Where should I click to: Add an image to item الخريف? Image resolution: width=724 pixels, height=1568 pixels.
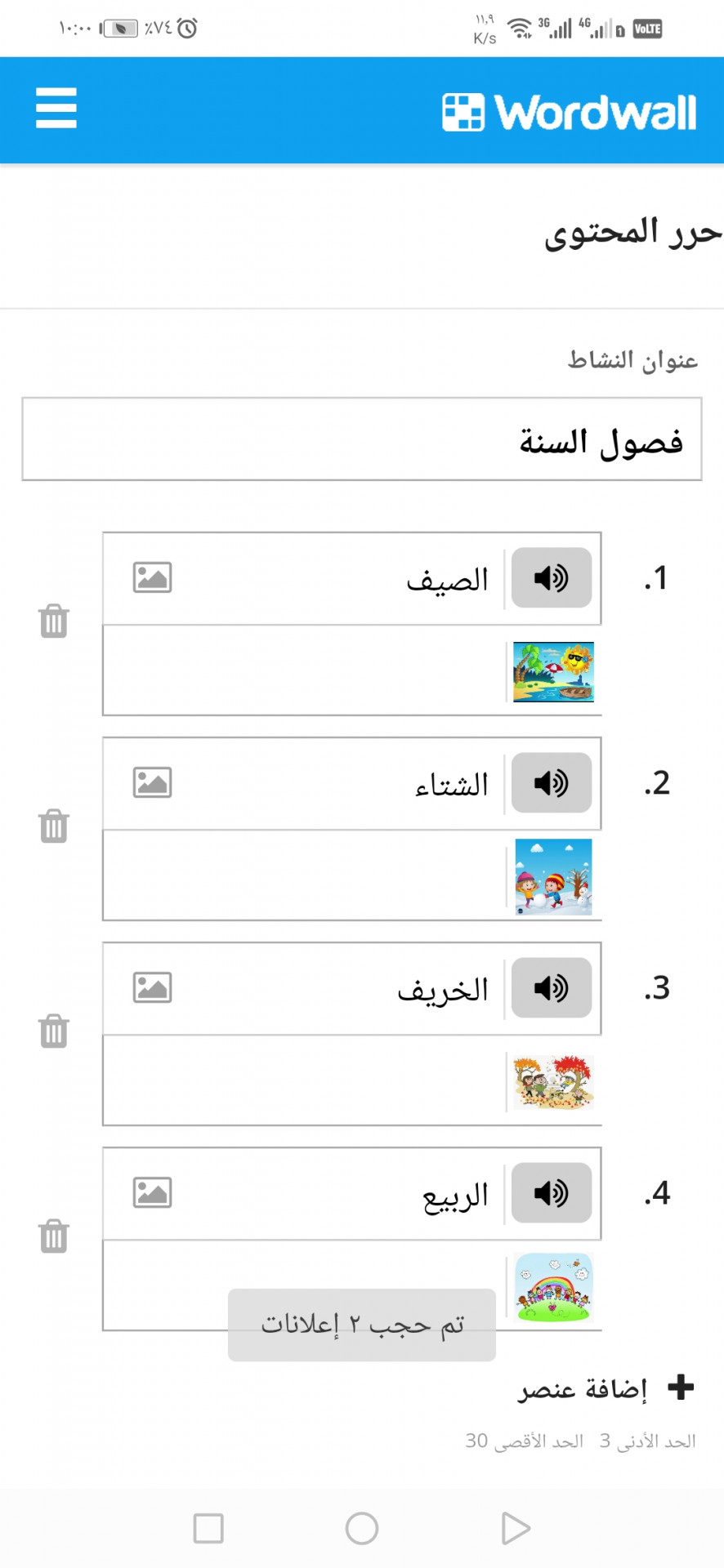pos(153,988)
